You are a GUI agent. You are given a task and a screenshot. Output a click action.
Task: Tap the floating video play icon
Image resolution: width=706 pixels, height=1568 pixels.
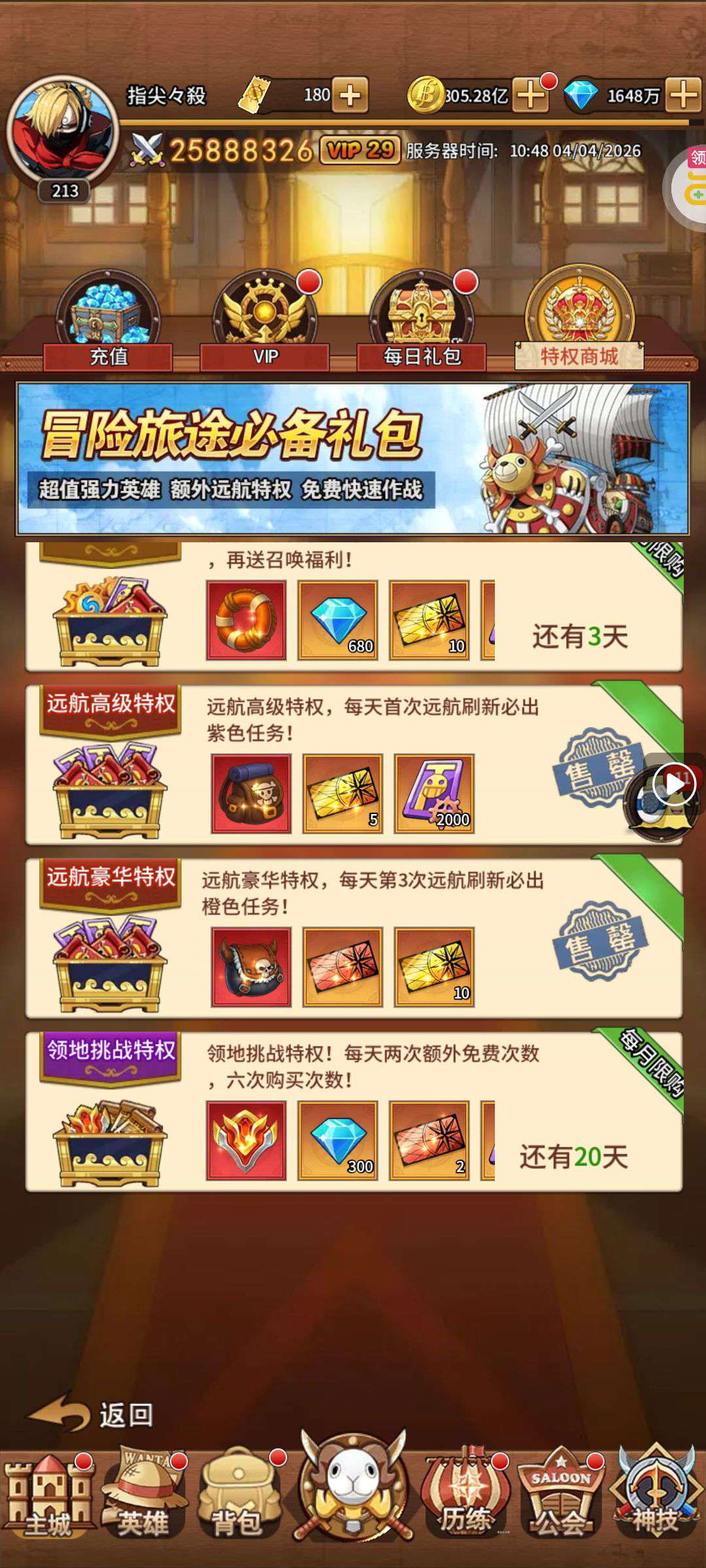click(x=673, y=784)
